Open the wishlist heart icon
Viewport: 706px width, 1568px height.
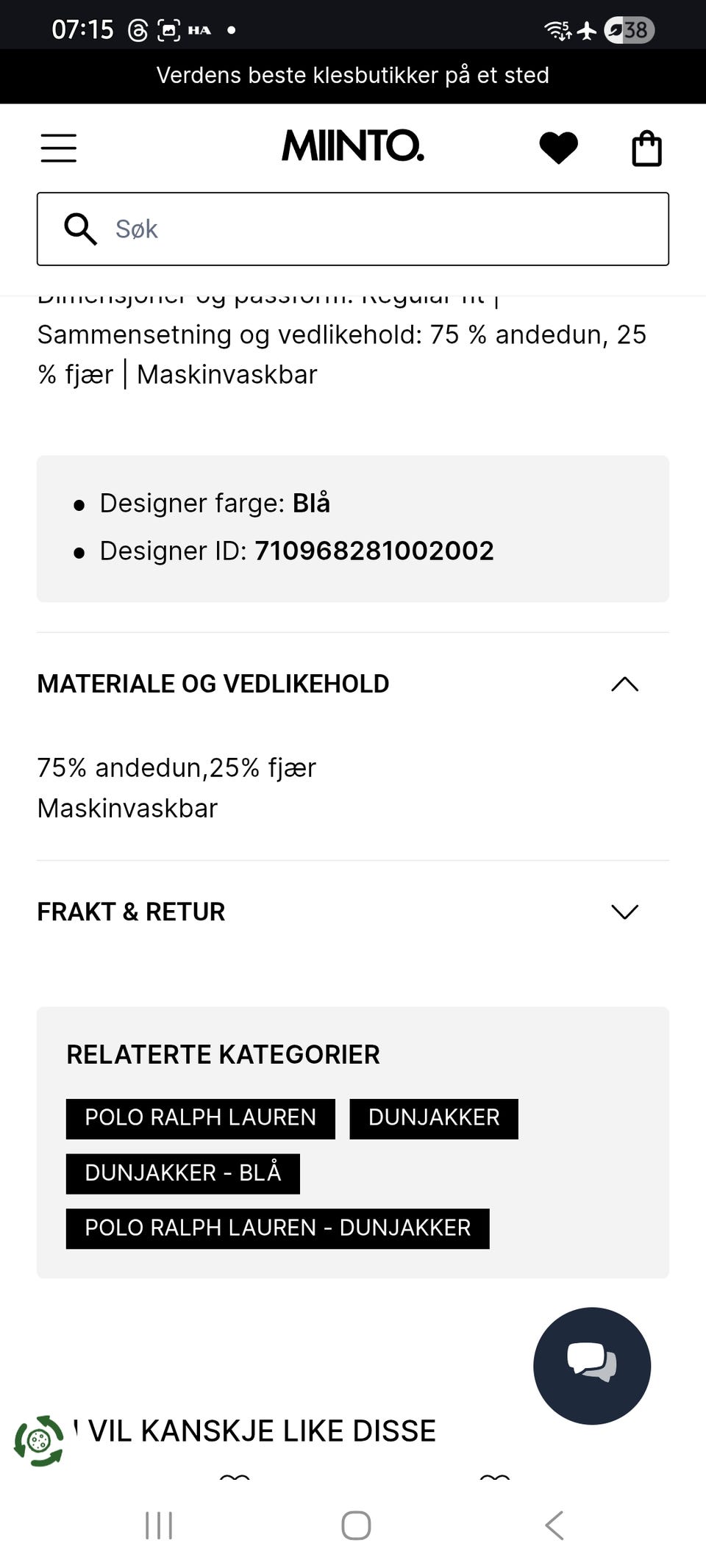point(559,146)
